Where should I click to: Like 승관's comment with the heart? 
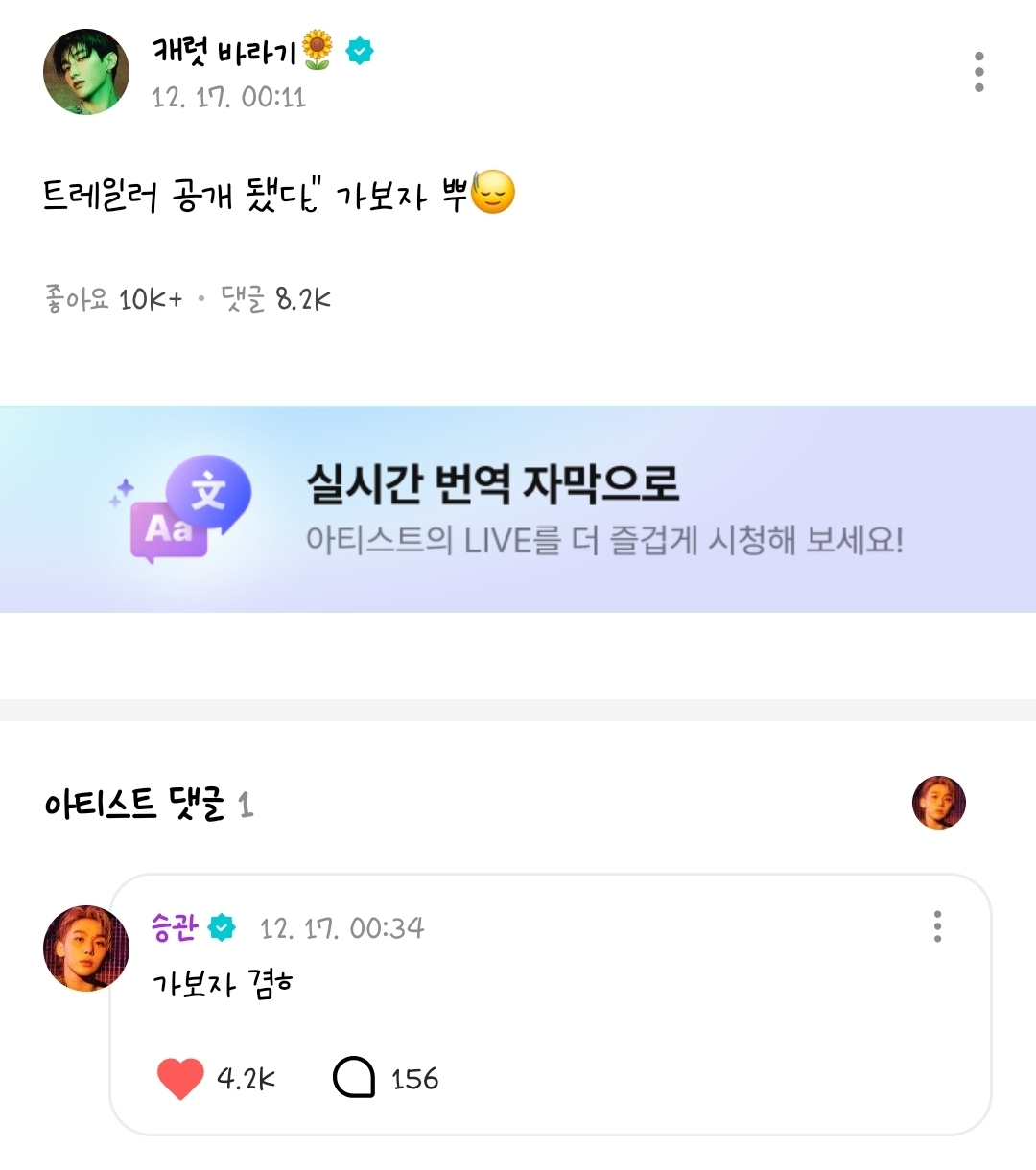pos(180,1079)
